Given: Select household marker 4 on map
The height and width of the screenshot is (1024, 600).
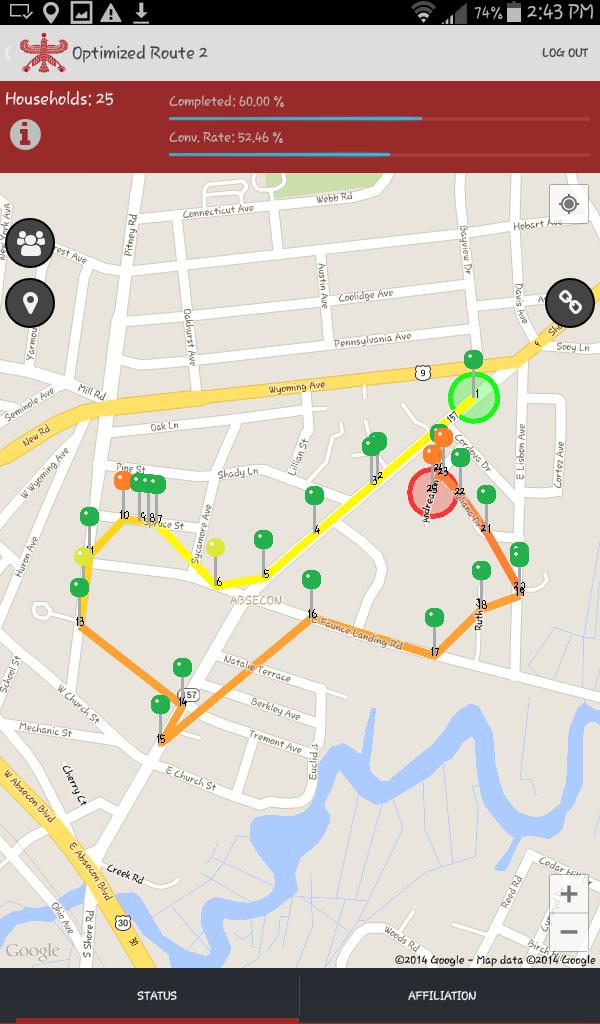Looking at the screenshot, I should [315, 496].
